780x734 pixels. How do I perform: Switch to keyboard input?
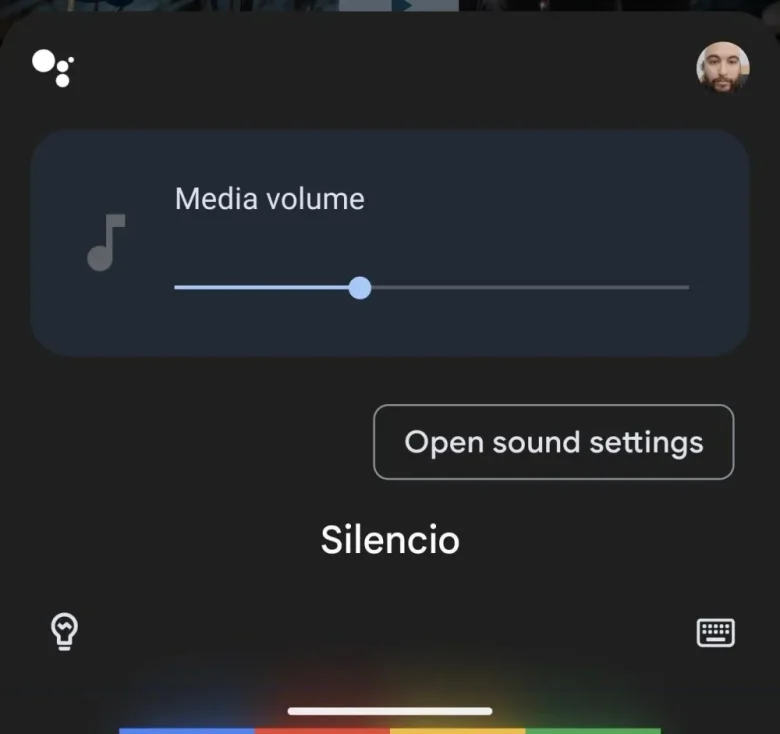(715, 632)
